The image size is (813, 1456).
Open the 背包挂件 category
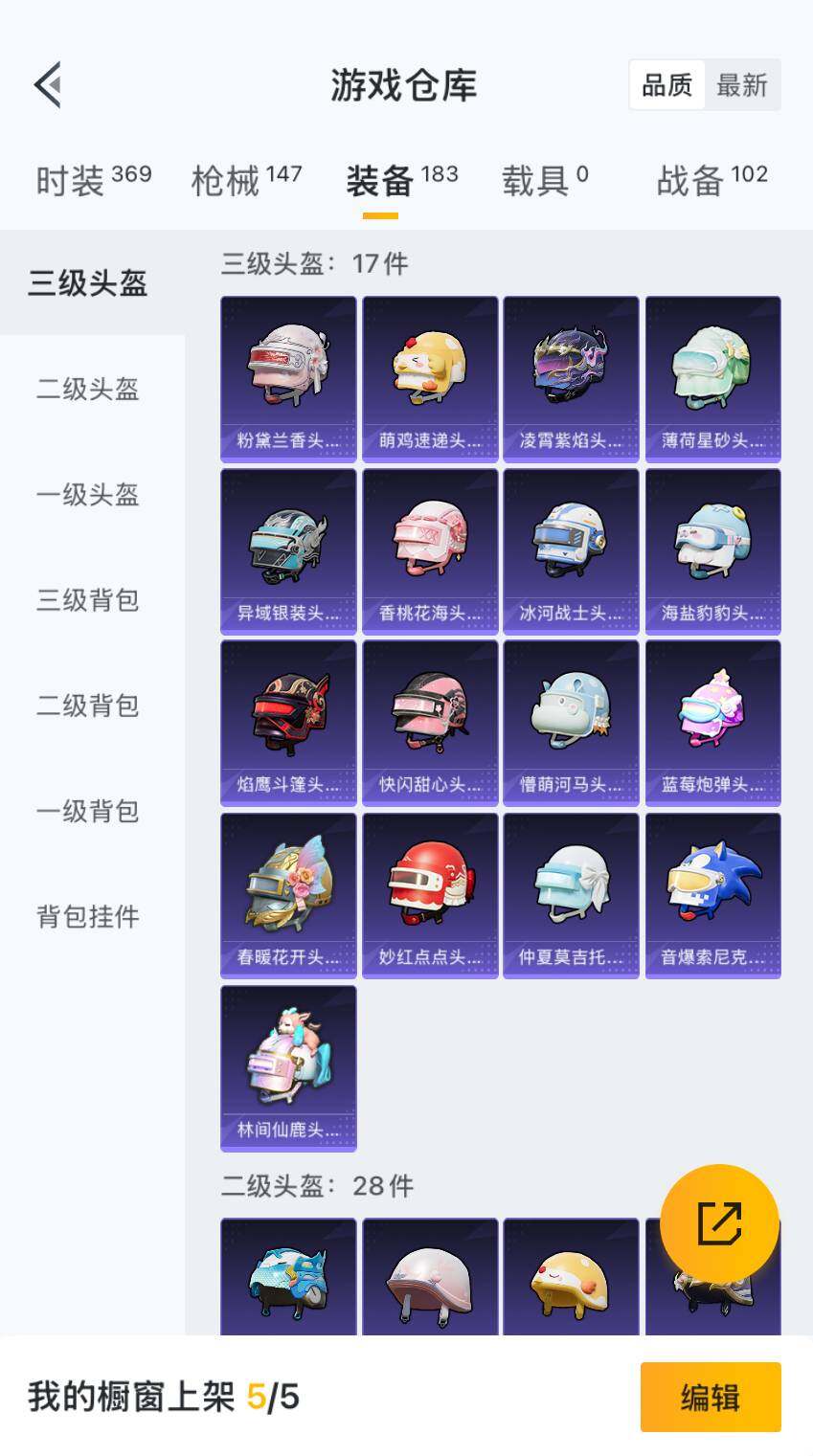(88, 916)
